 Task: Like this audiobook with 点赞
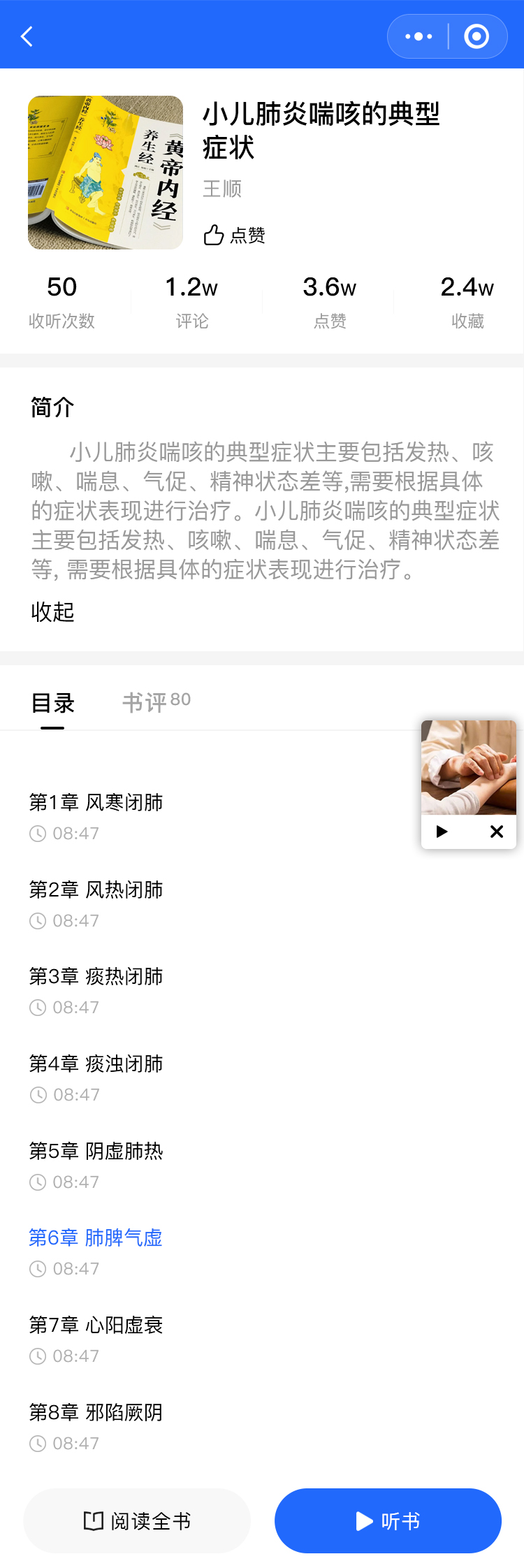coord(234,235)
